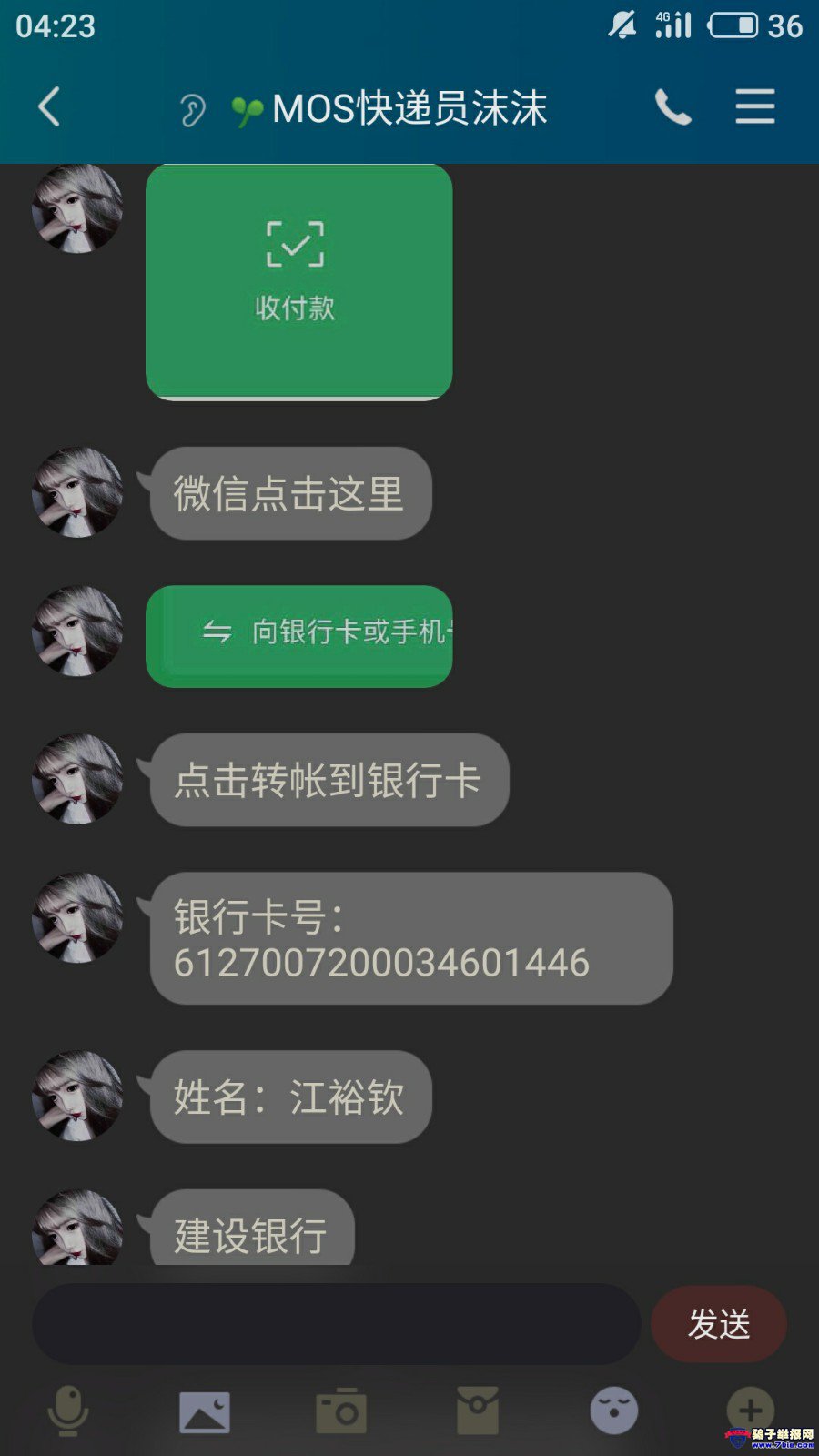Open the chat menu with three lines
The height and width of the screenshot is (1456, 819).
[x=754, y=107]
